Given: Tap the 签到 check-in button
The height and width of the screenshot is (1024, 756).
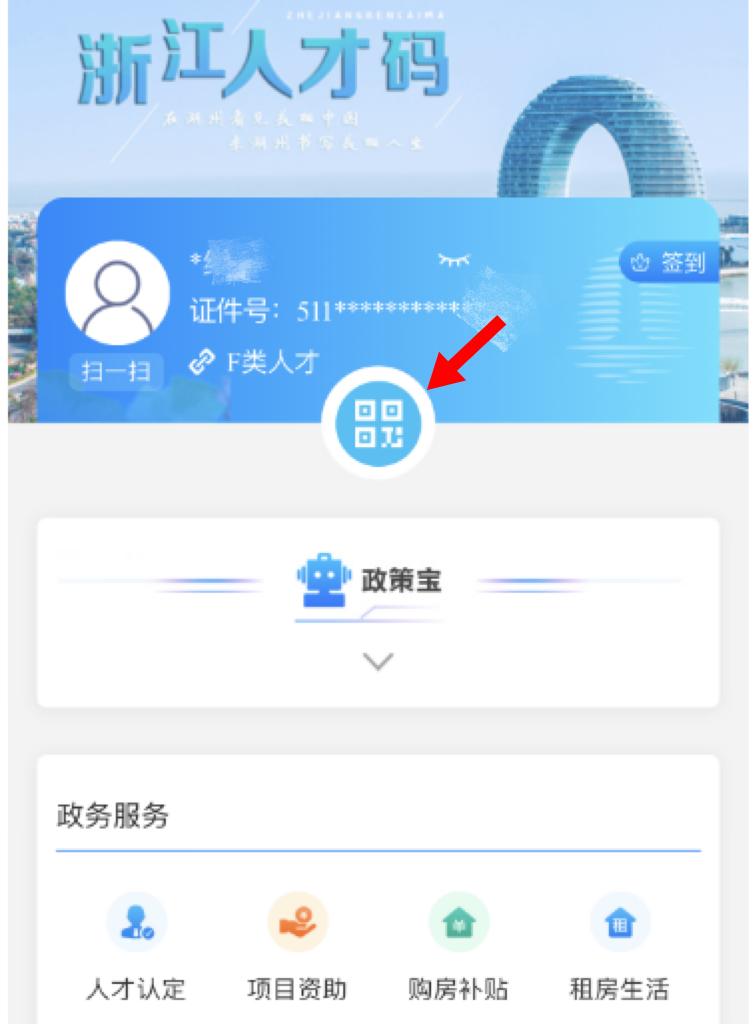Looking at the screenshot, I should point(670,263).
